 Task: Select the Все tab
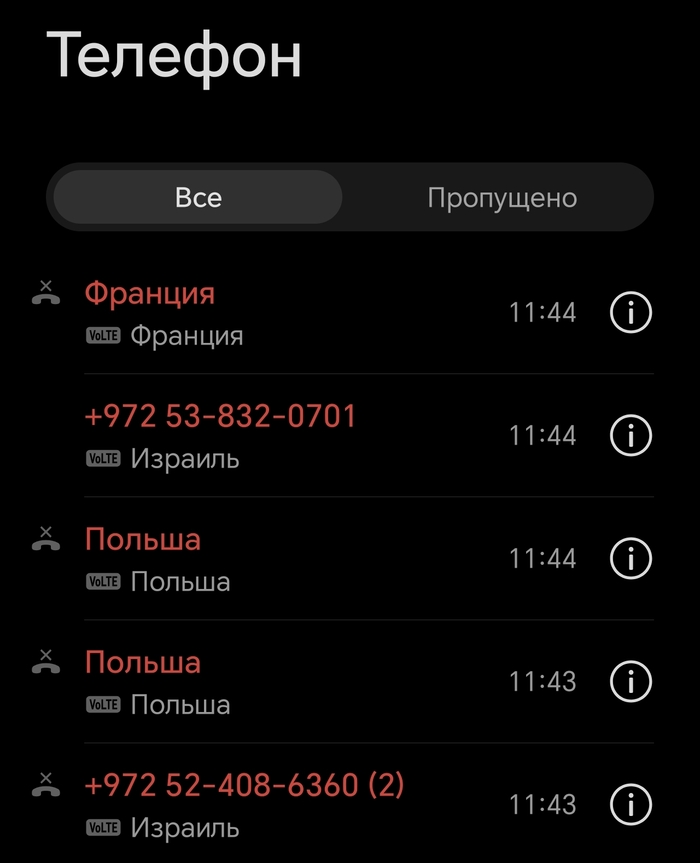tap(198, 197)
